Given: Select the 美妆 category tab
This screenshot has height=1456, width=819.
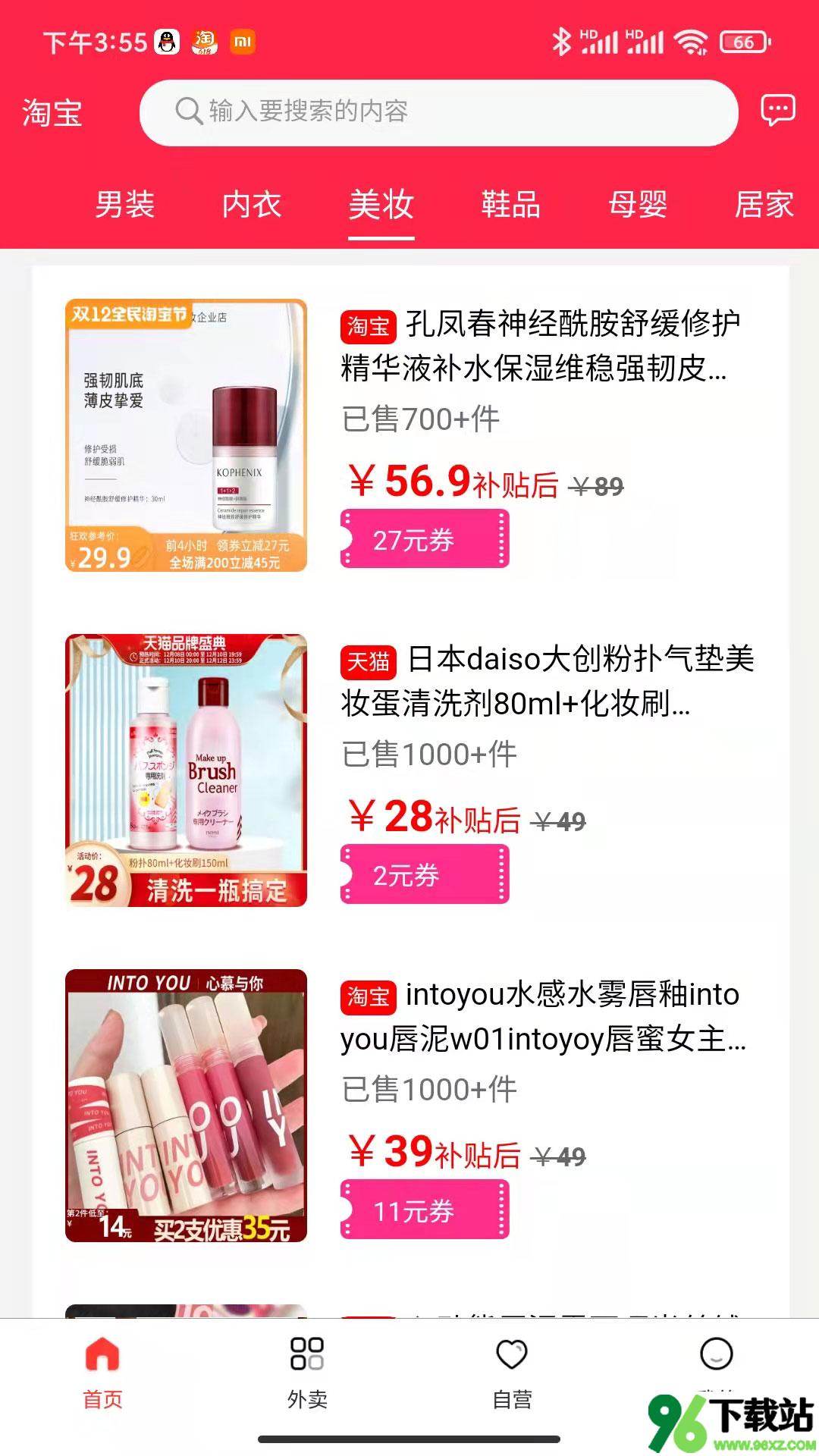Looking at the screenshot, I should click(381, 205).
